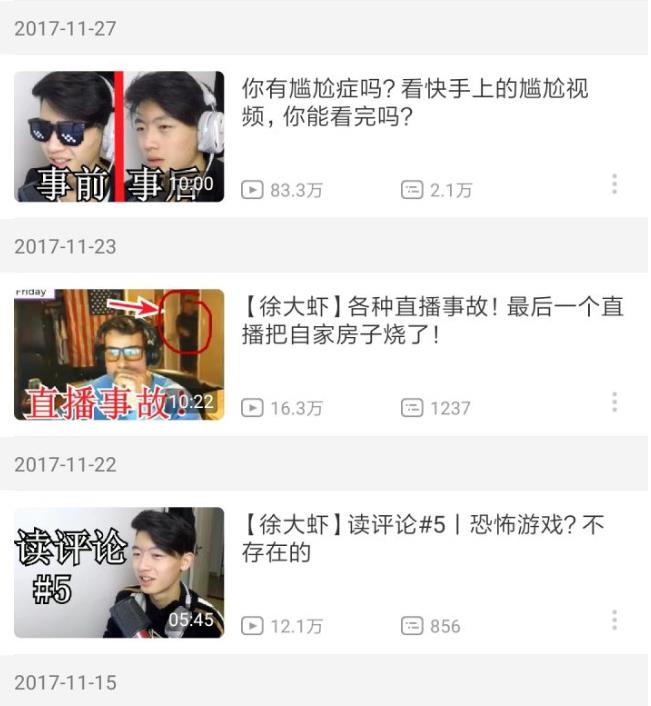Viewport: 651px width, 706px height.
Task: Tap the overflow menu for 各种直播事故 video
Action: [614, 402]
